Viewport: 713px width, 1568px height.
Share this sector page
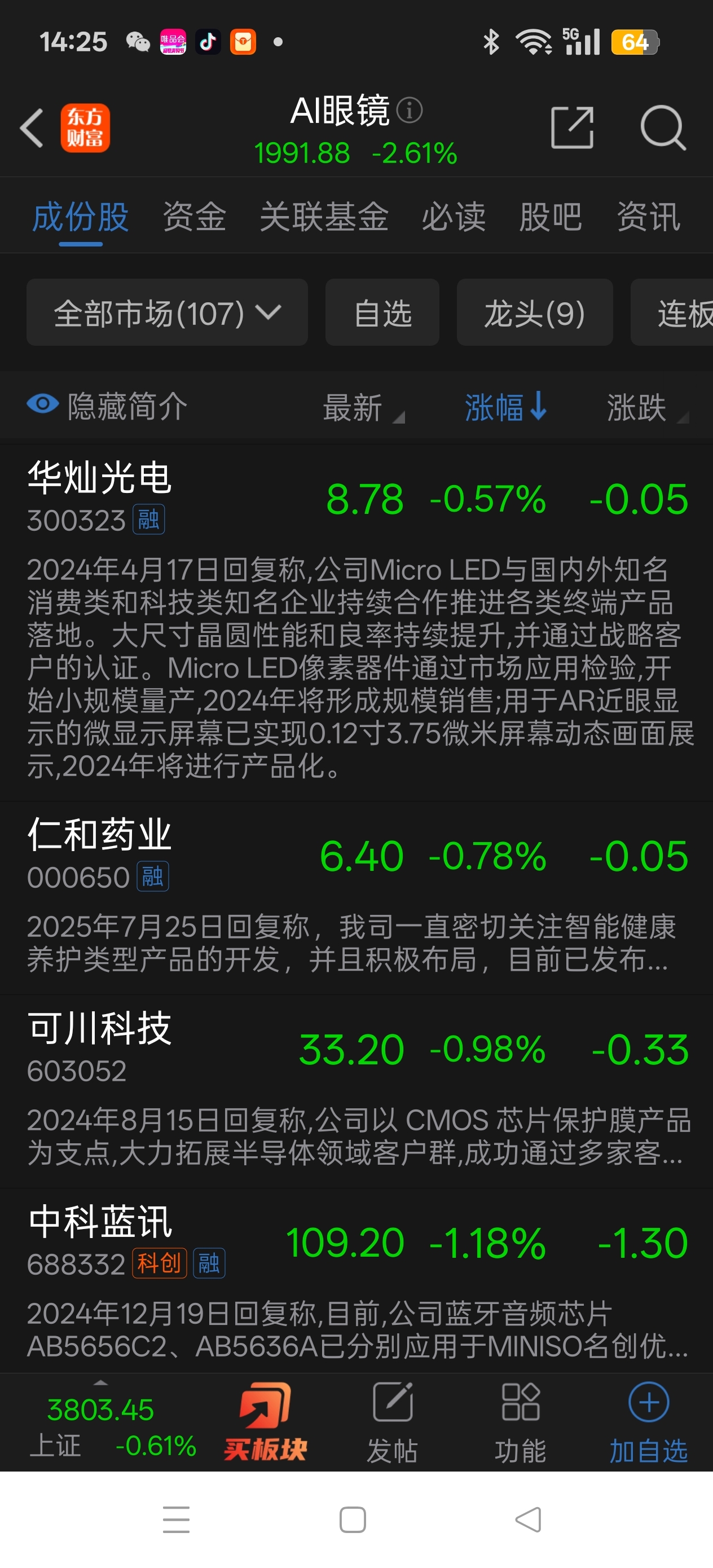(x=572, y=128)
